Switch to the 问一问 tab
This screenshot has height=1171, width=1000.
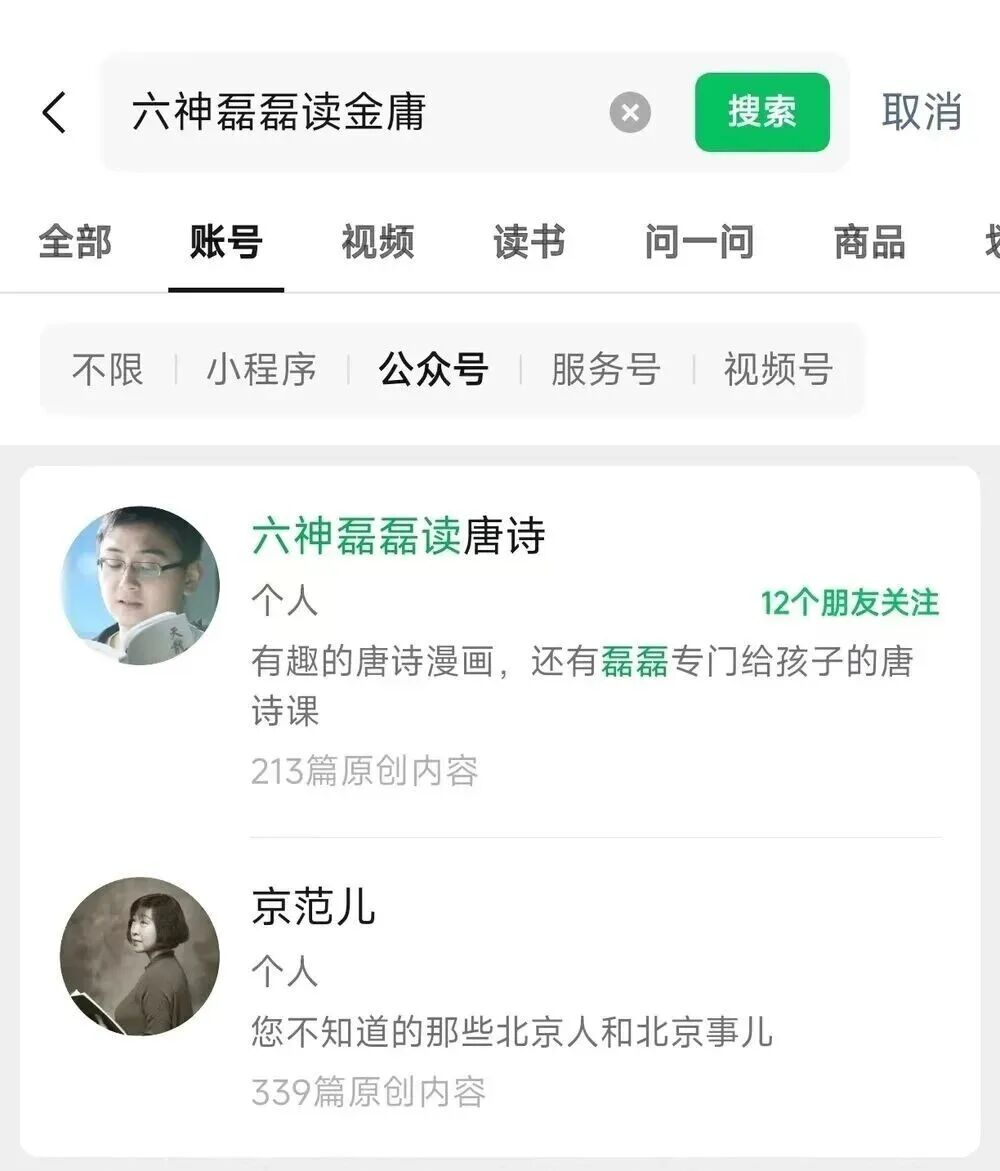699,243
